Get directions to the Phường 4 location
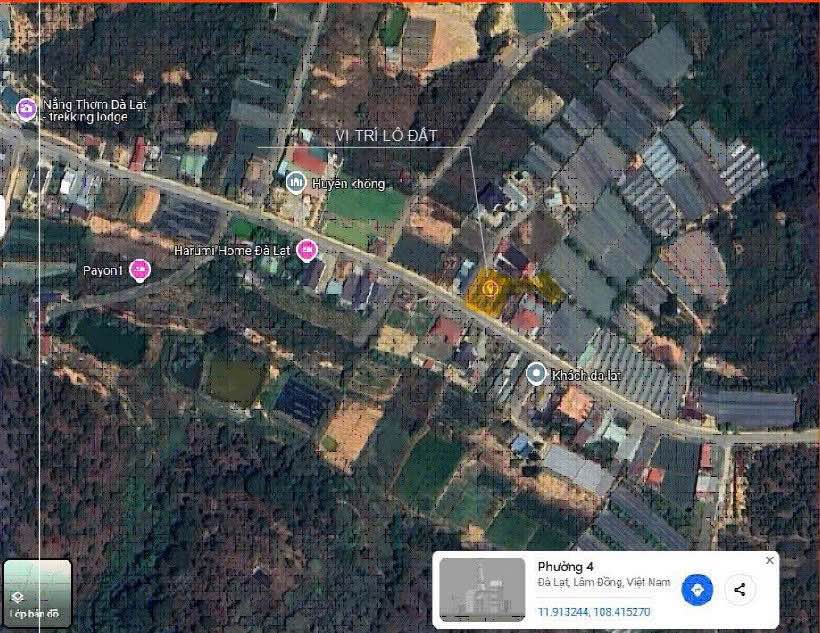820x633 pixels. coord(697,589)
